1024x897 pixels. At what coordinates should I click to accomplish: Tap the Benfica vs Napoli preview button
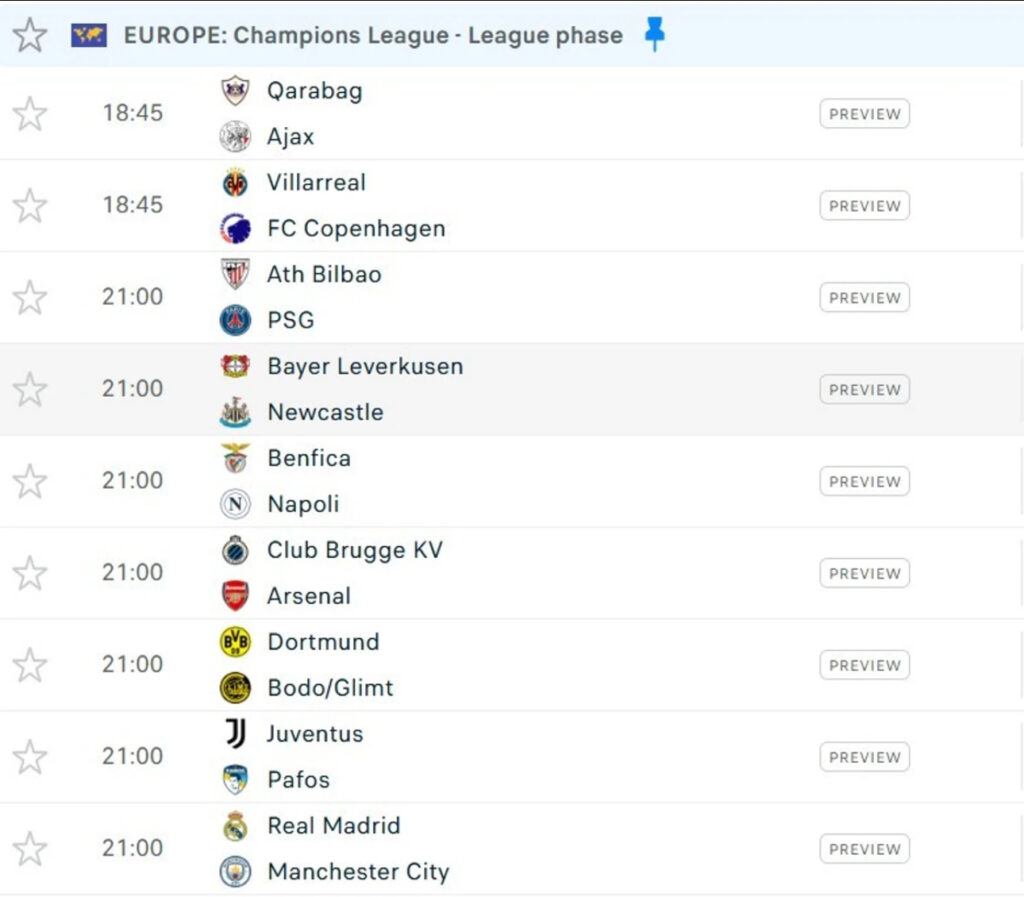click(x=864, y=482)
